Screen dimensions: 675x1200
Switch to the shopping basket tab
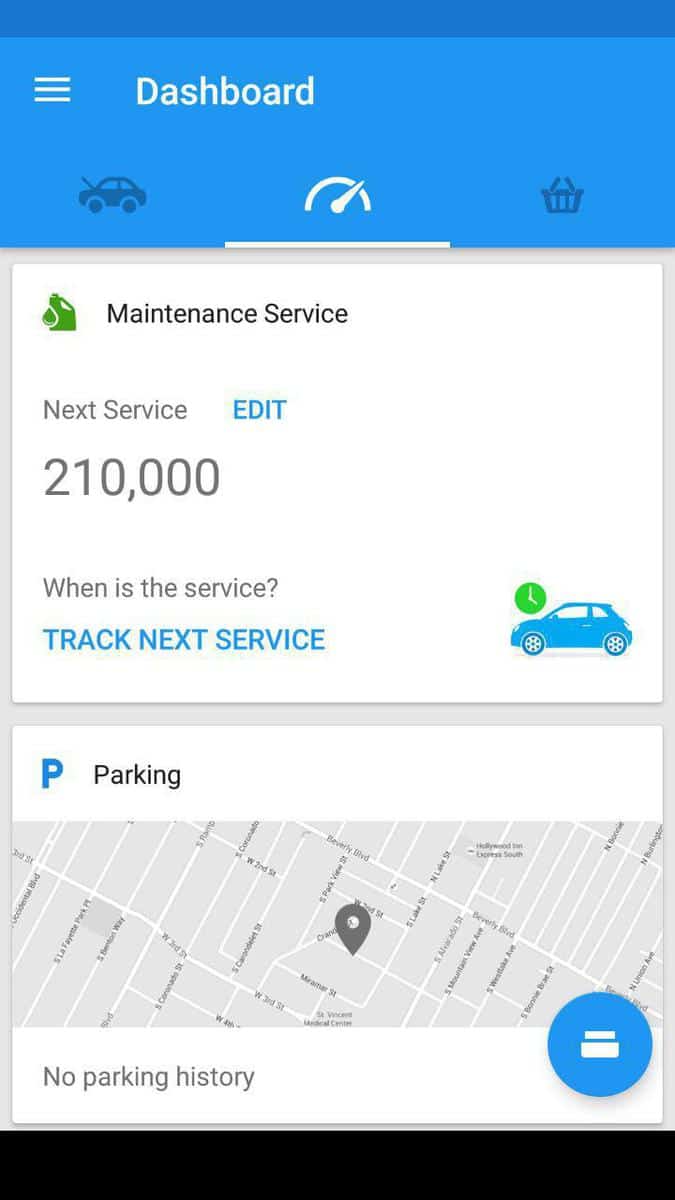pos(562,196)
